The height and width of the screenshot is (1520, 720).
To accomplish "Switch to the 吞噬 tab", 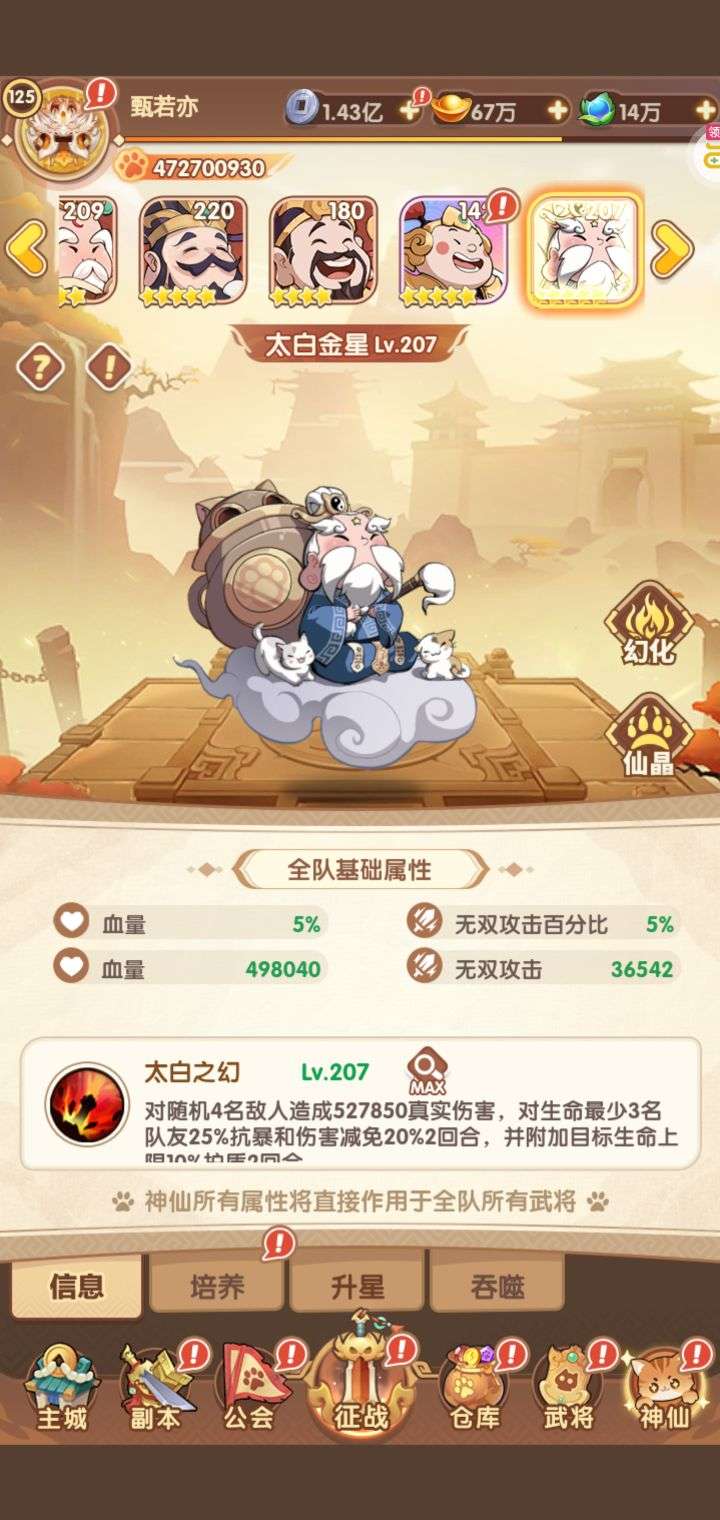I will pyautogui.click(x=497, y=1284).
